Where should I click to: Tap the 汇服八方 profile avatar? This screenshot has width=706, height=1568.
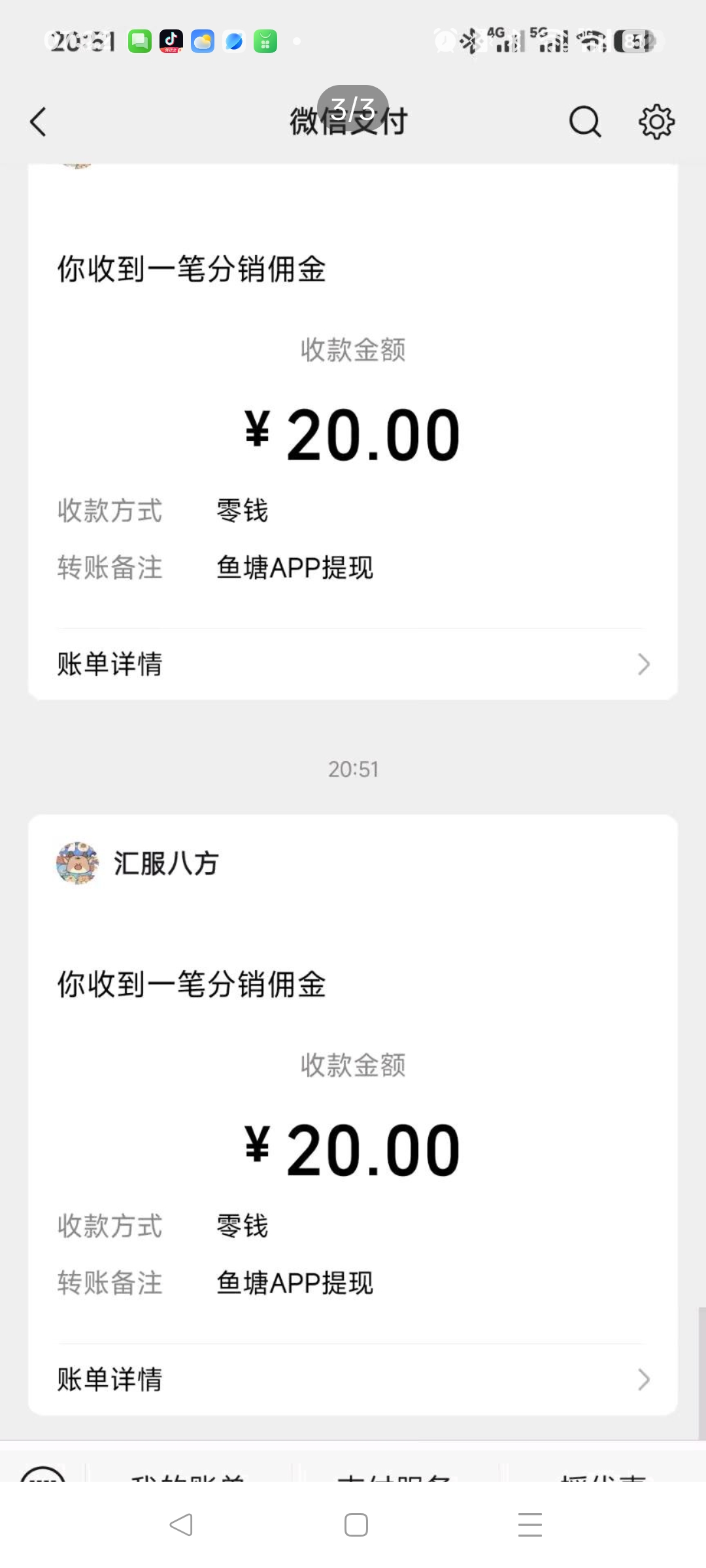pyautogui.click(x=78, y=862)
